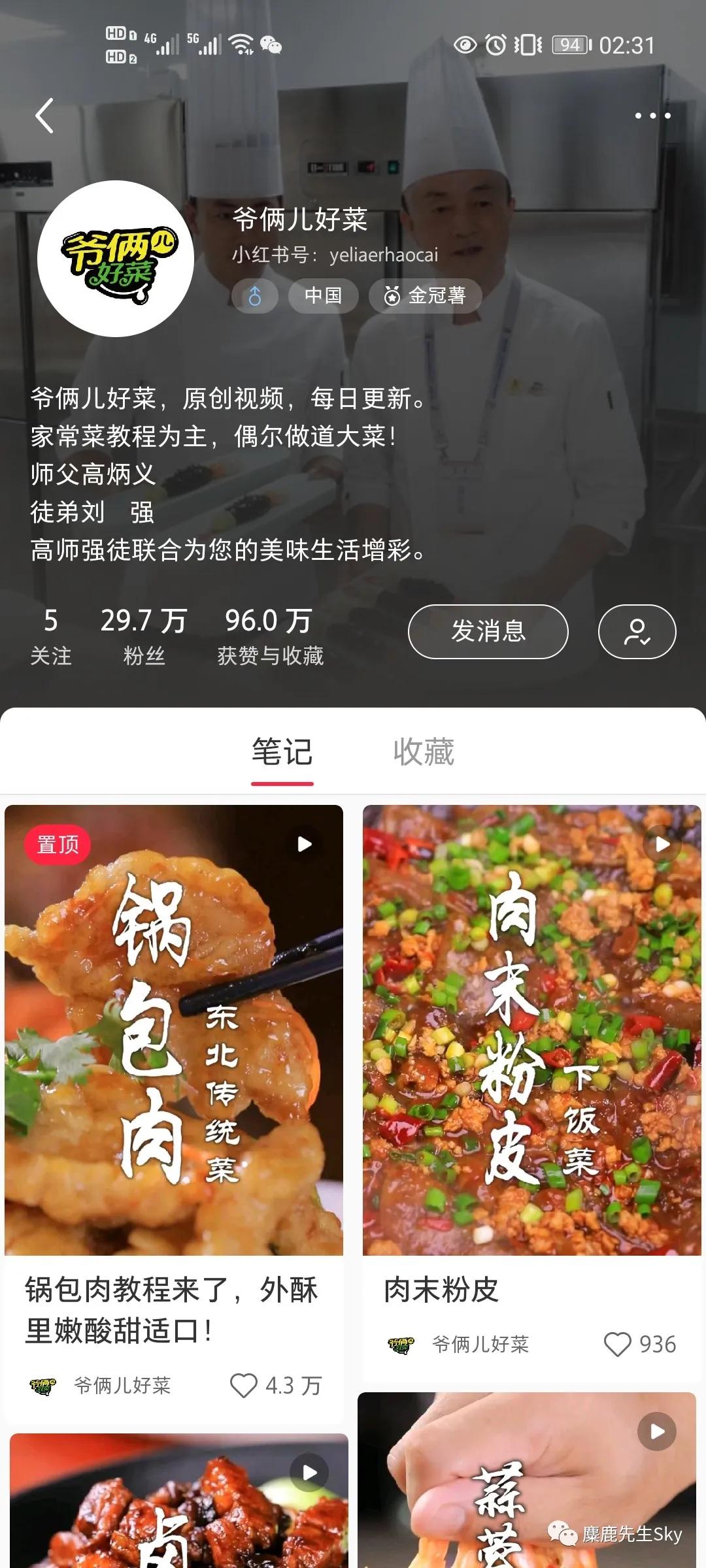Toggle follow with the person-check icon
Screen dimensions: 706x1568
click(637, 632)
